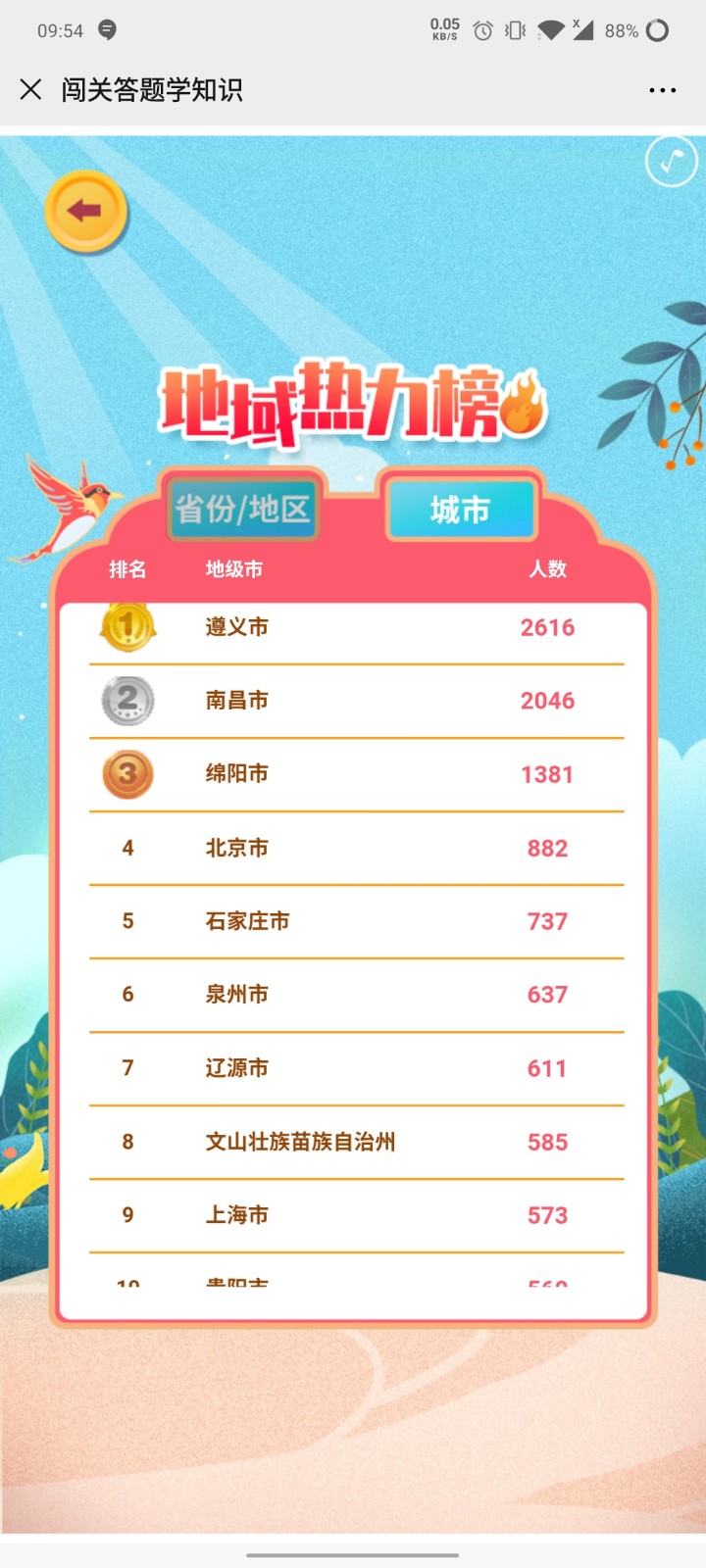Go back with the yellow arrow button
706x1568 pixels.
coord(86,211)
